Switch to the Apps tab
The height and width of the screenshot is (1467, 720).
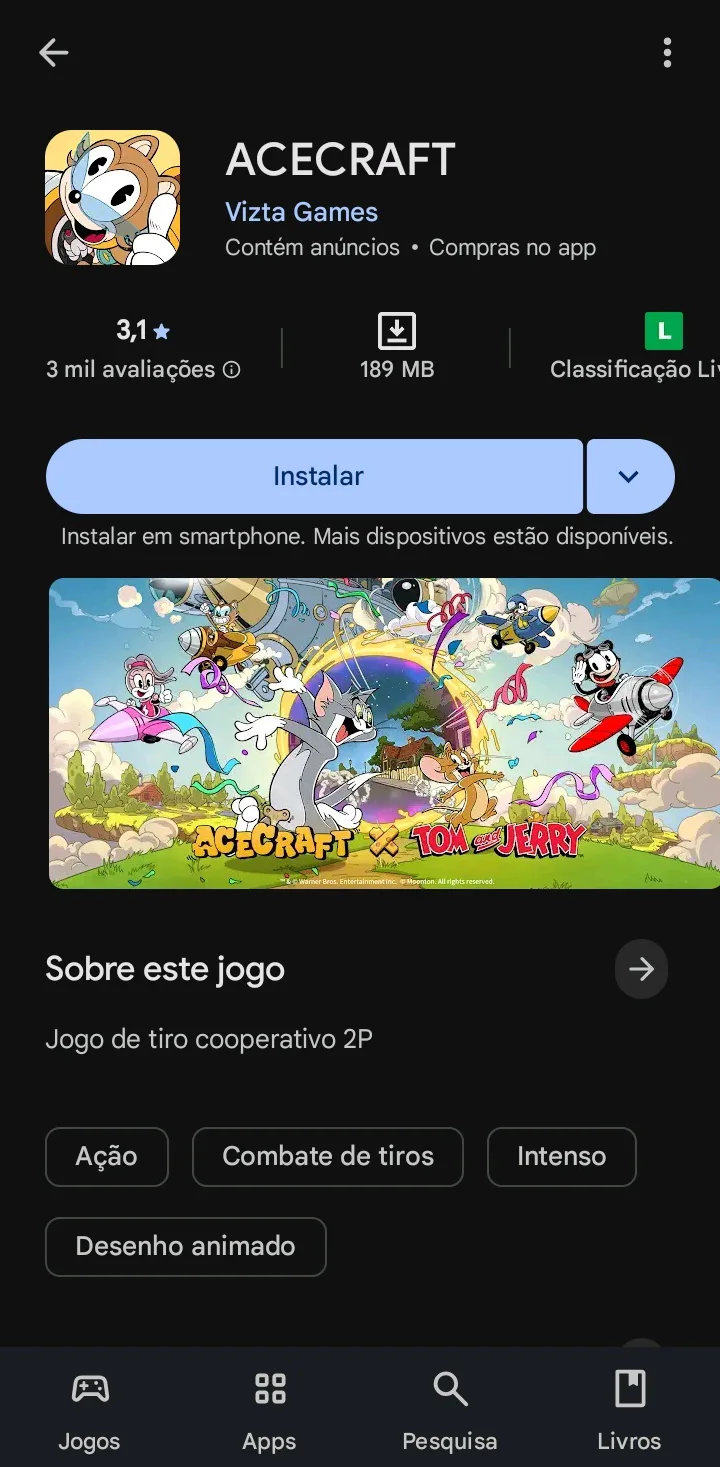click(x=269, y=1410)
